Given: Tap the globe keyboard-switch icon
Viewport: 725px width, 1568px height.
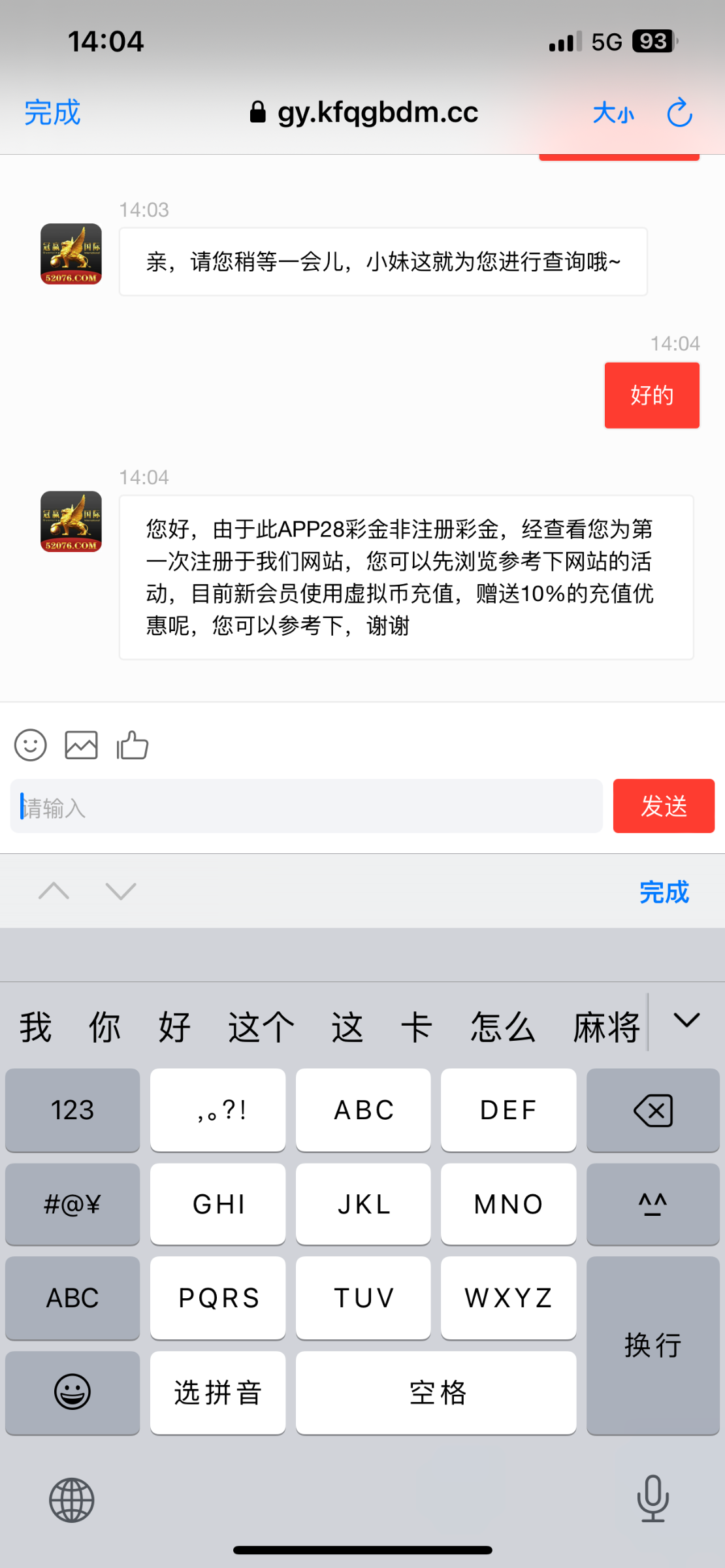Looking at the screenshot, I should click(72, 1499).
